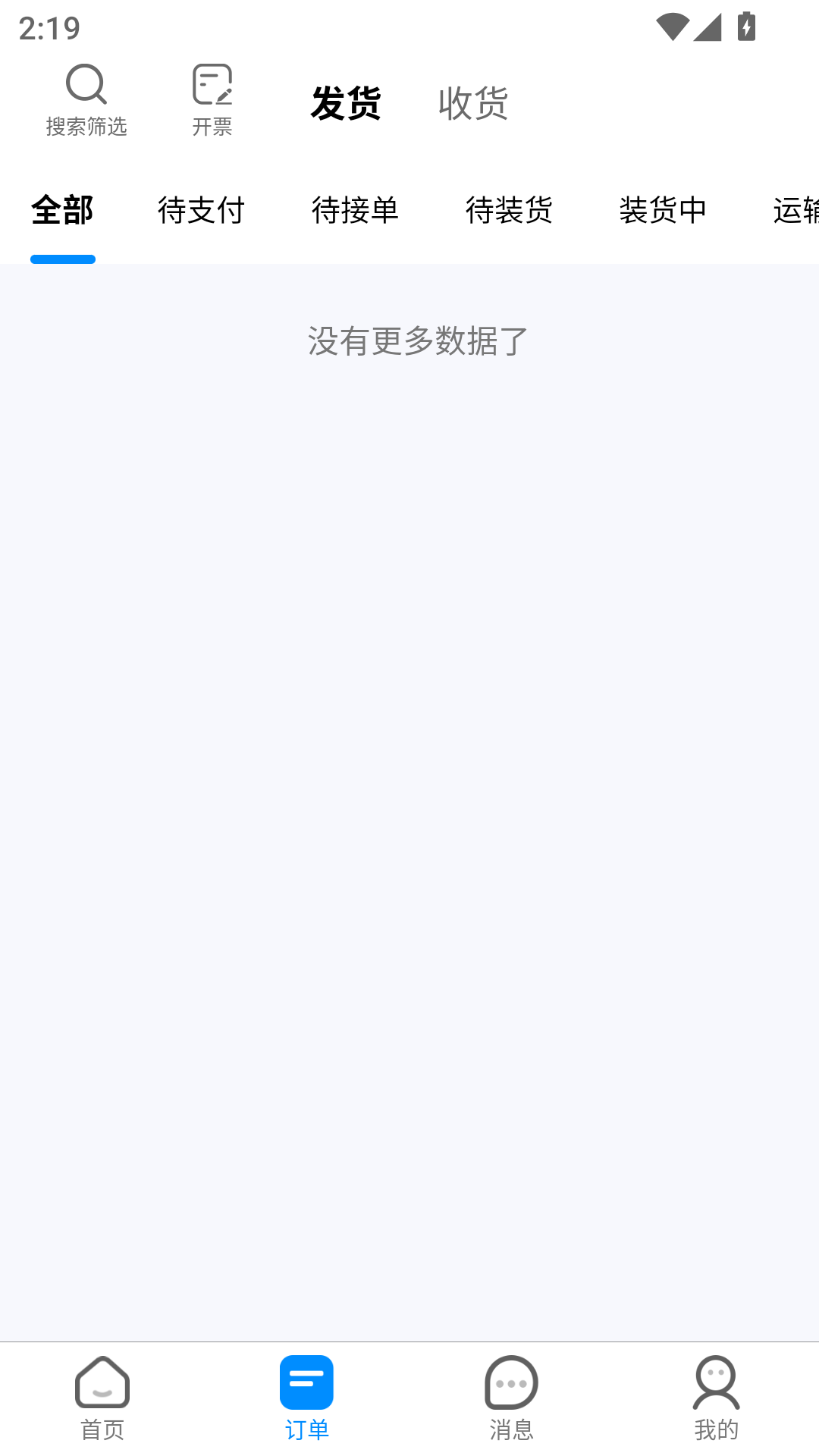819x1456 pixels.
Task: Switch to the 发货 tab
Action: 346,103
